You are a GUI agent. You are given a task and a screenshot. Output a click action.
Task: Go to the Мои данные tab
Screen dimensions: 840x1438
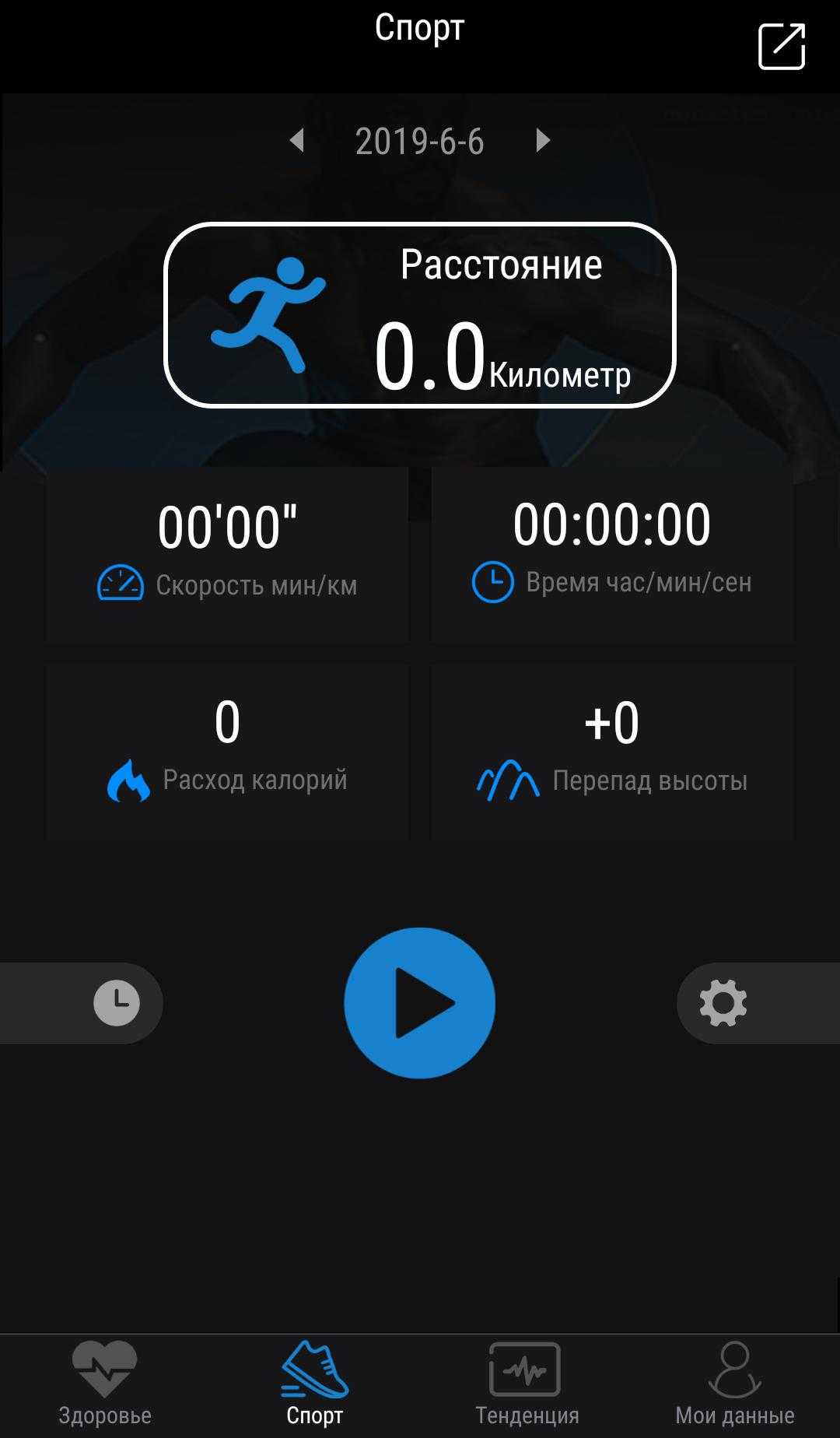click(x=734, y=1385)
